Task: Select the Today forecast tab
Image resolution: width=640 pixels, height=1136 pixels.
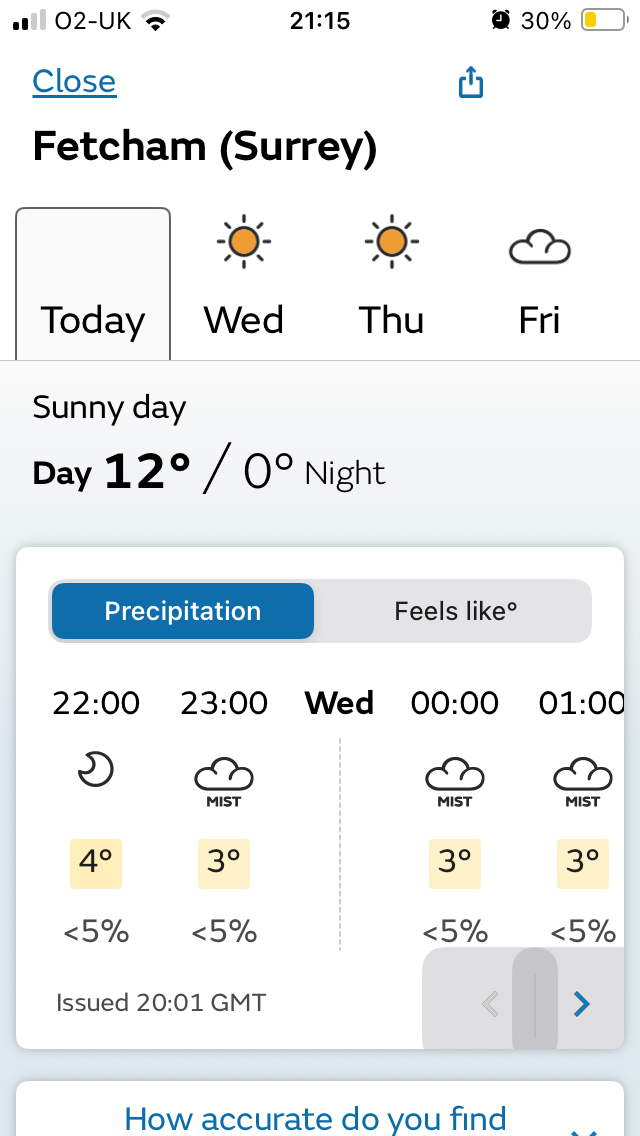Action: tap(93, 283)
